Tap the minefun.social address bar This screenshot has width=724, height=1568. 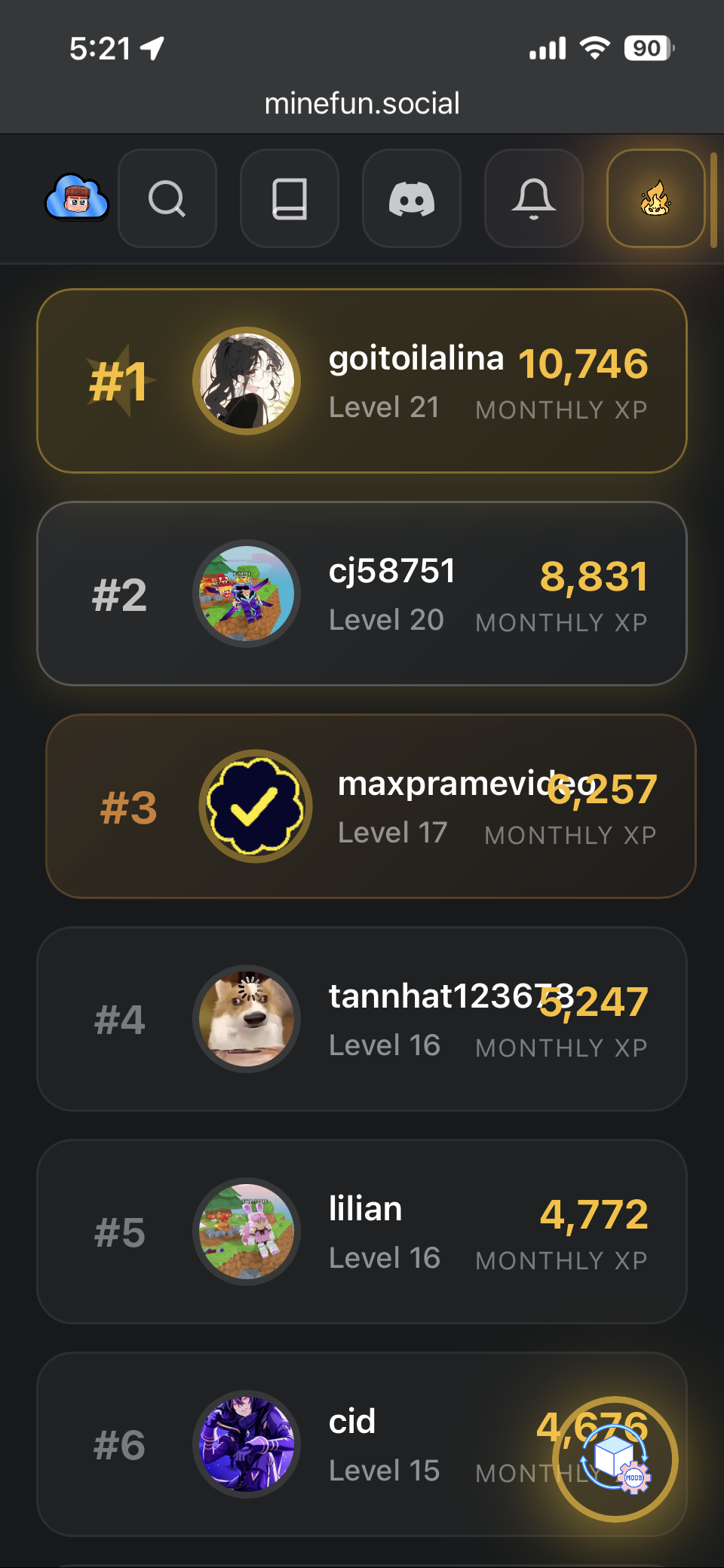click(x=362, y=104)
